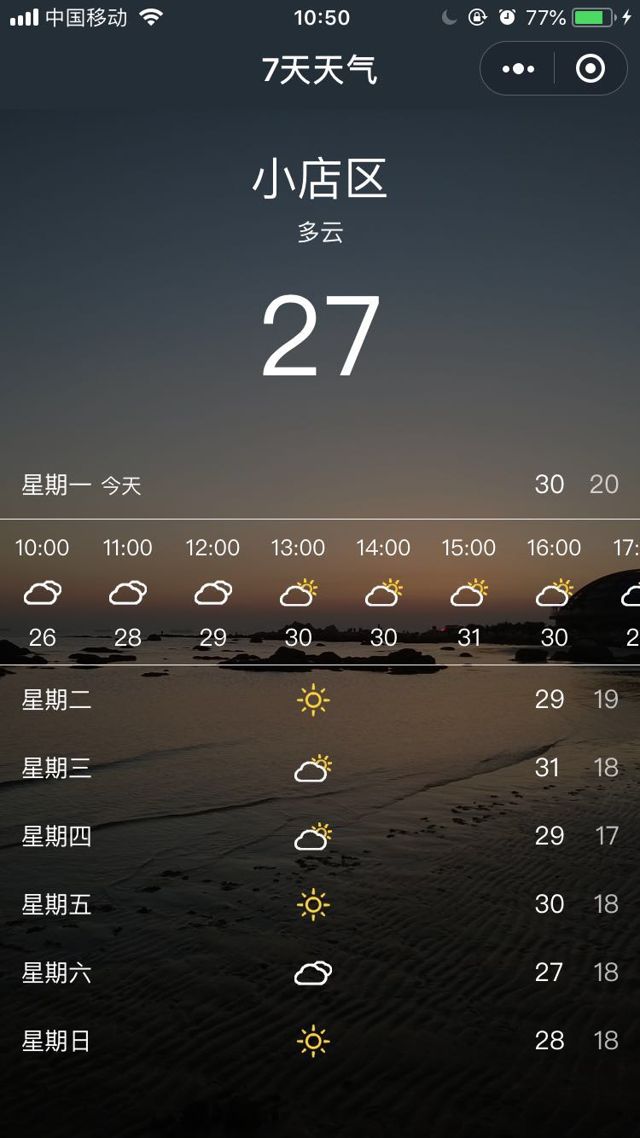Close the mini program via circle button

590,69
